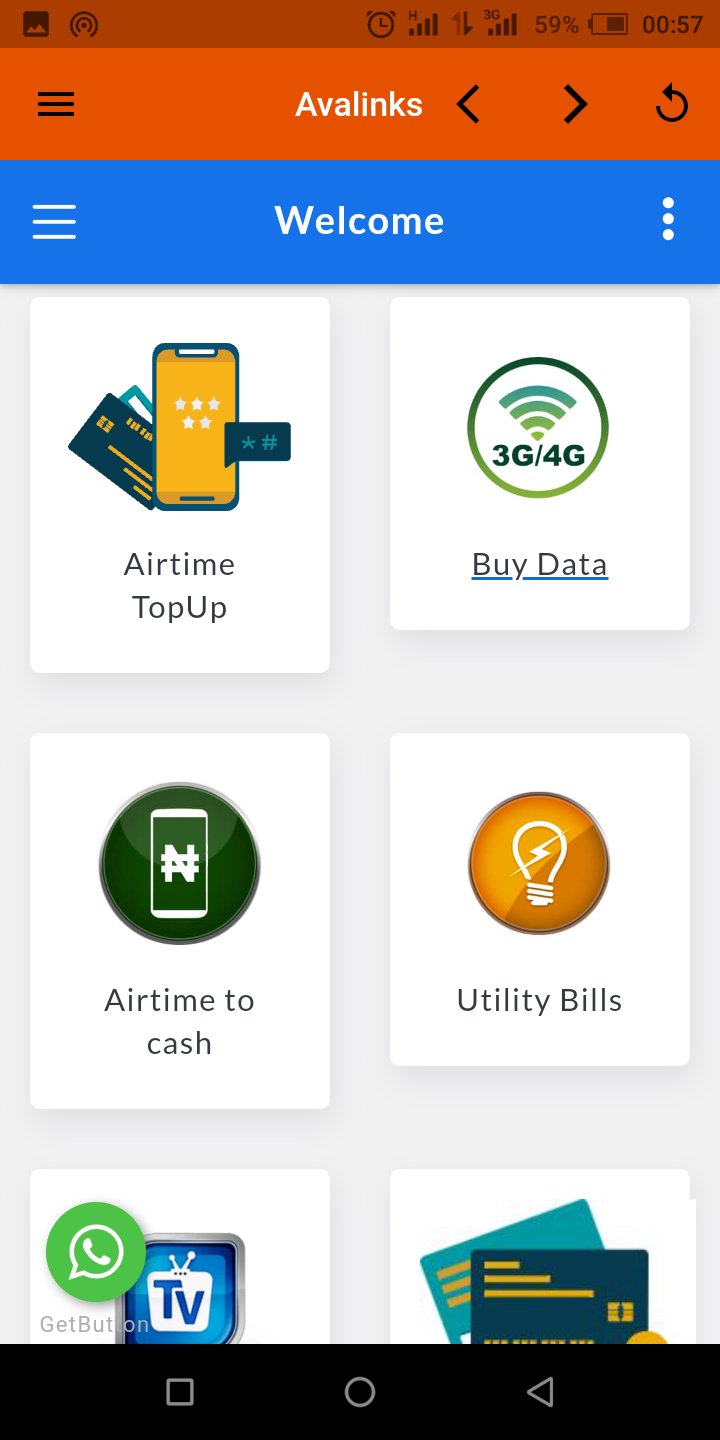Image resolution: width=720 pixels, height=1440 pixels.
Task: Tap the system home button
Action: click(360, 1391)
